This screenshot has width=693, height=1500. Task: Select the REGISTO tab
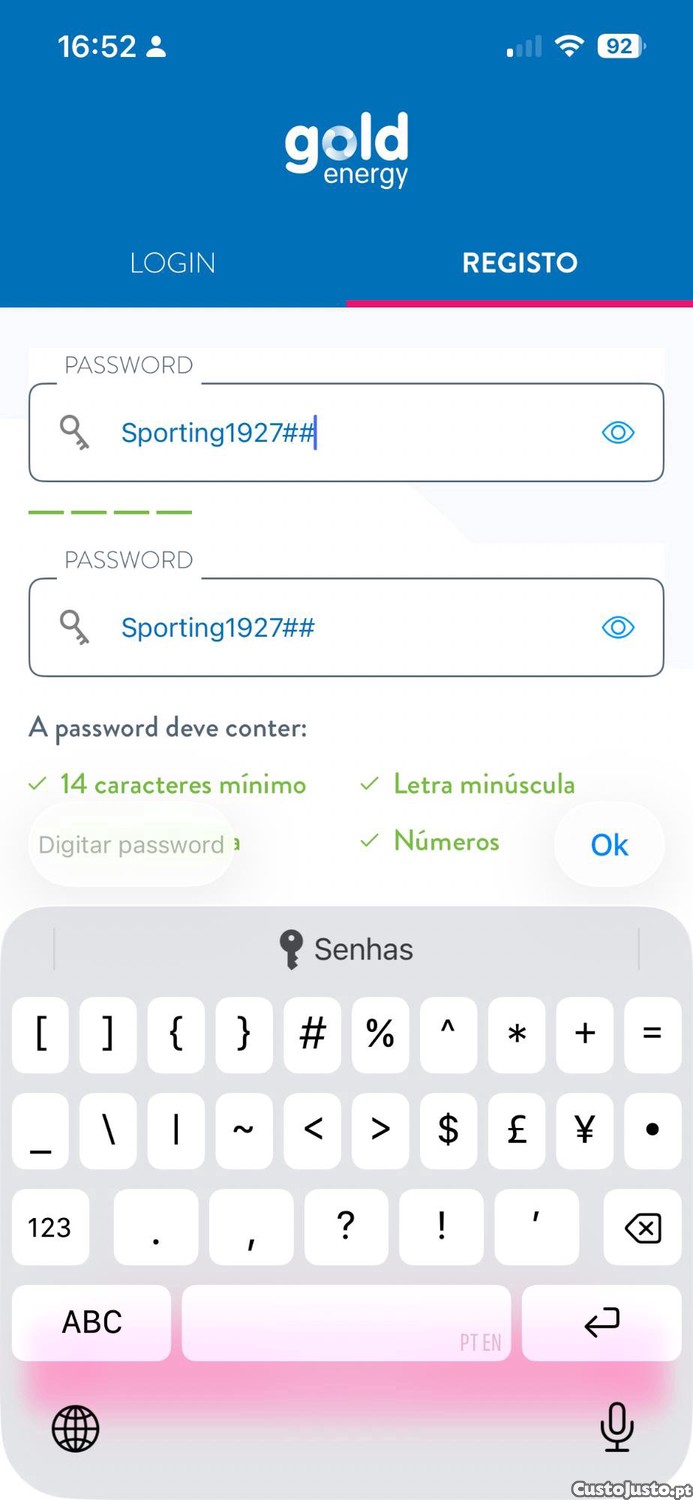click(520, 263)
